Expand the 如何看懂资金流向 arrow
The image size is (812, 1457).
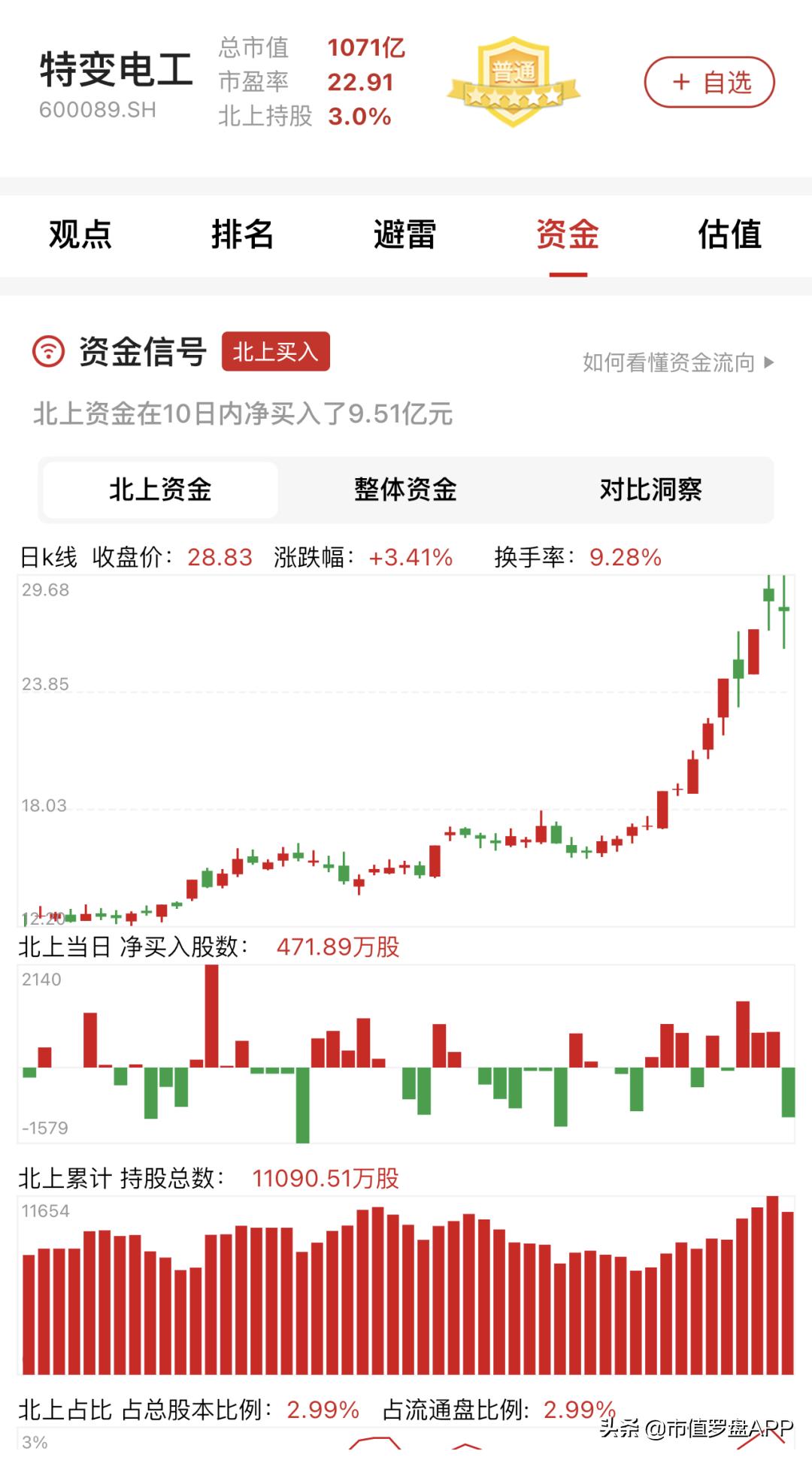766,362
